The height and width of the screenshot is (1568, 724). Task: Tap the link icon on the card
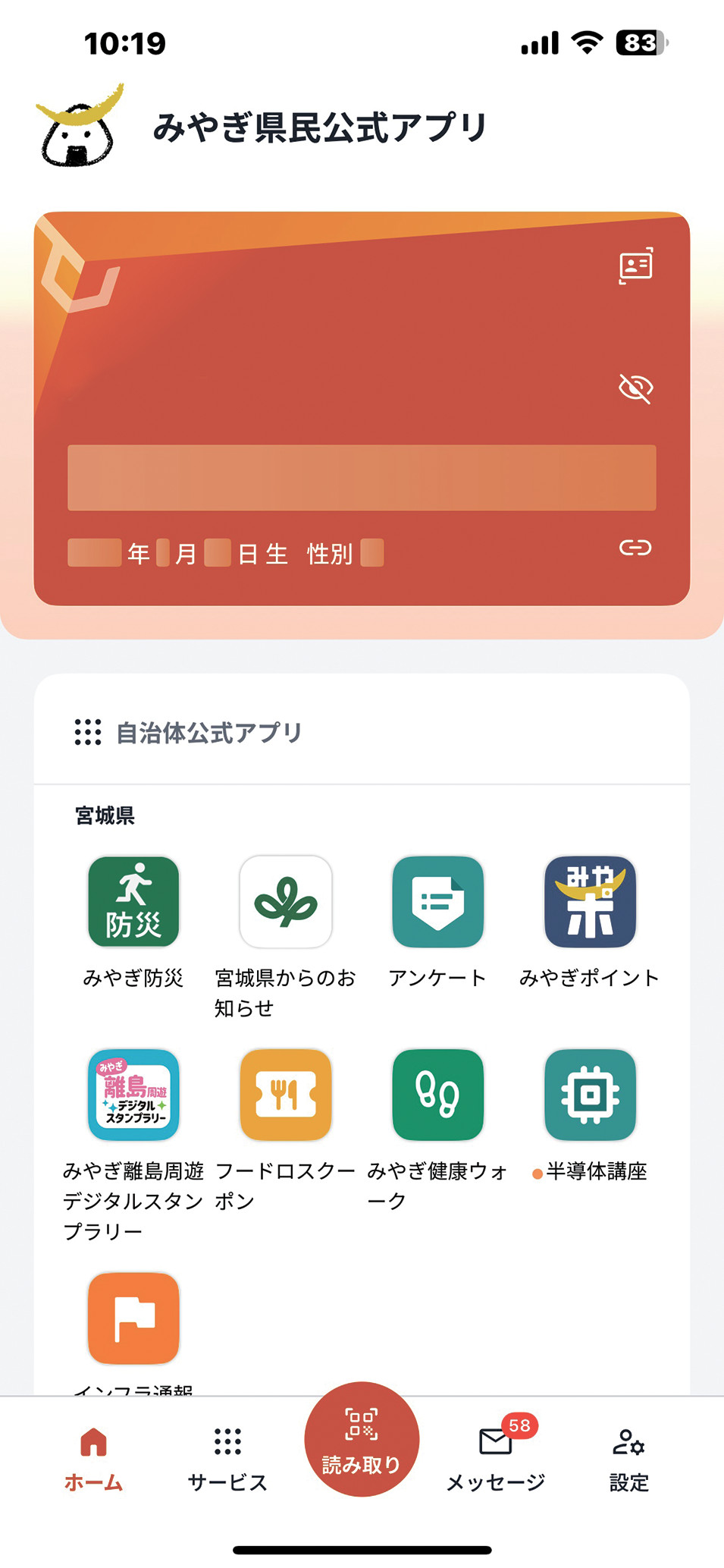pos(635,548)
